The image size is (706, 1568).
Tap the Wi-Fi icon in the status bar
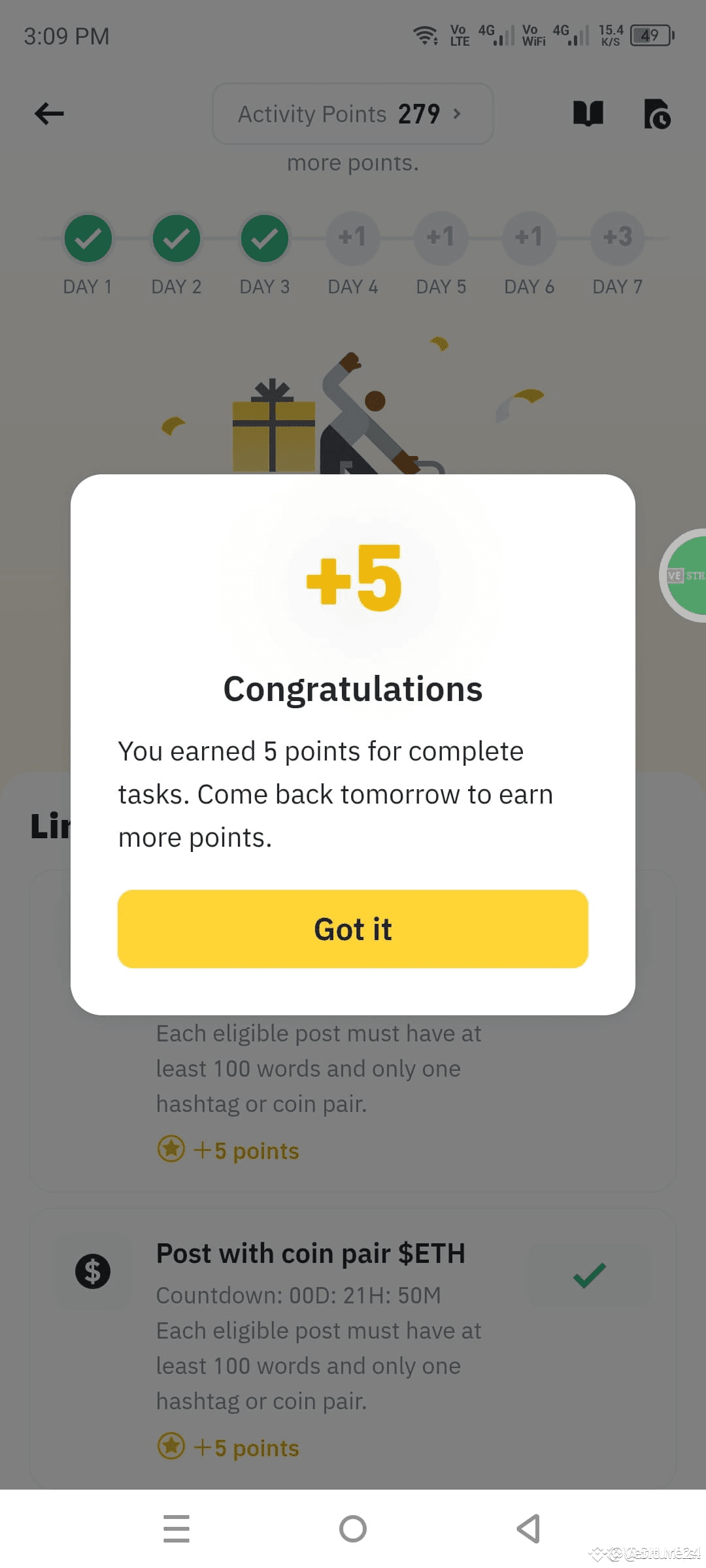[426, 36]
